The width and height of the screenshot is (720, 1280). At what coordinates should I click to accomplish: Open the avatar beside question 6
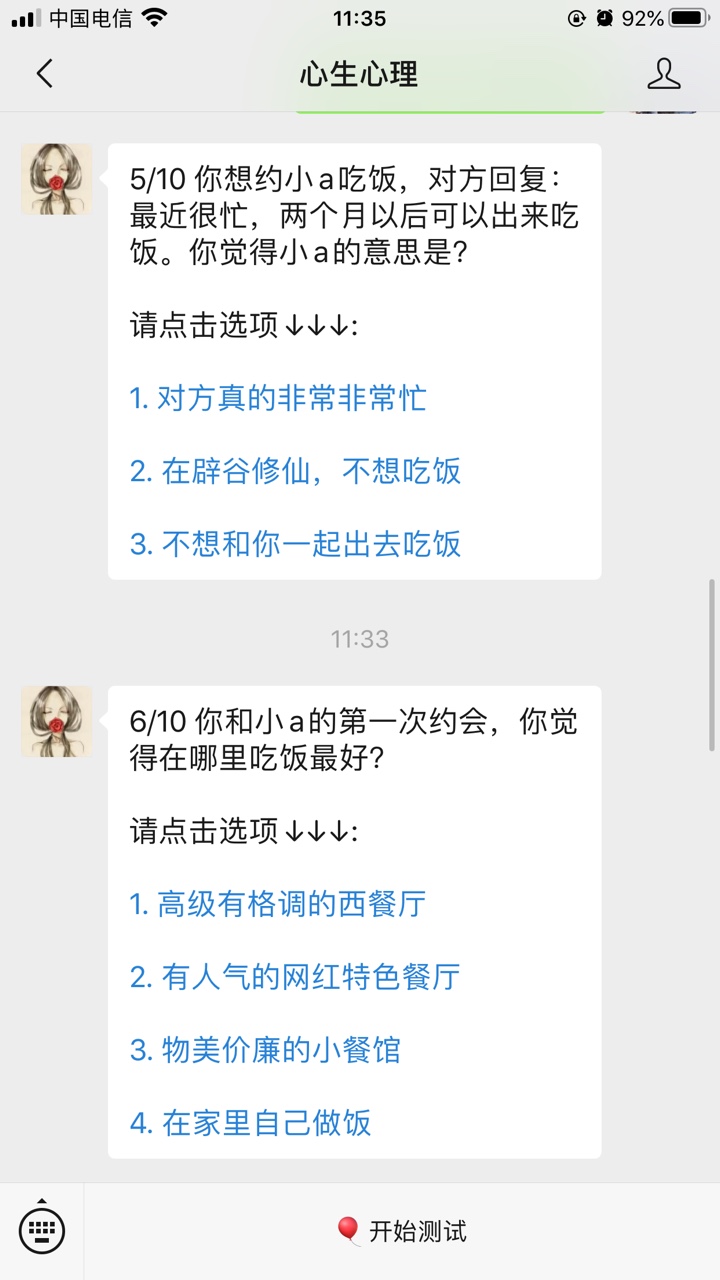point(56,722)
